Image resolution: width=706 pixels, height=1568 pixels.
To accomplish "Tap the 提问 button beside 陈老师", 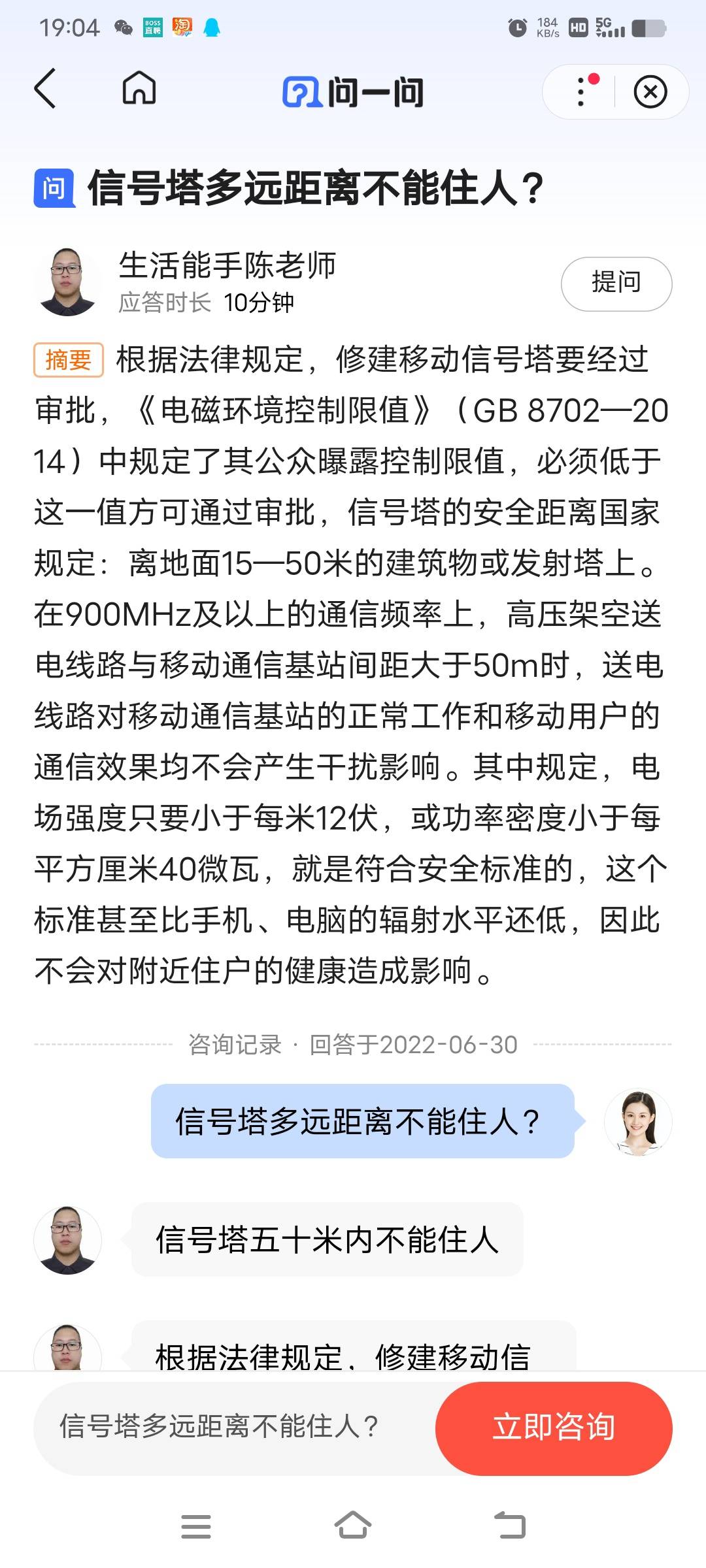I will [x=616, y=284].
